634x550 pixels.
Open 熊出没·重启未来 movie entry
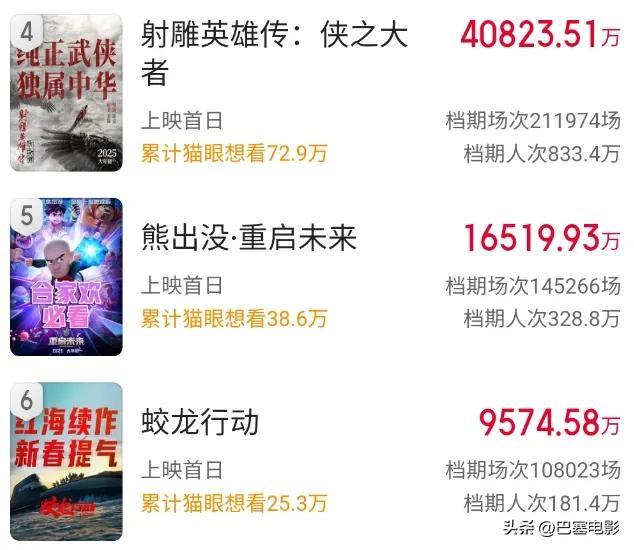tap(248, 238)
